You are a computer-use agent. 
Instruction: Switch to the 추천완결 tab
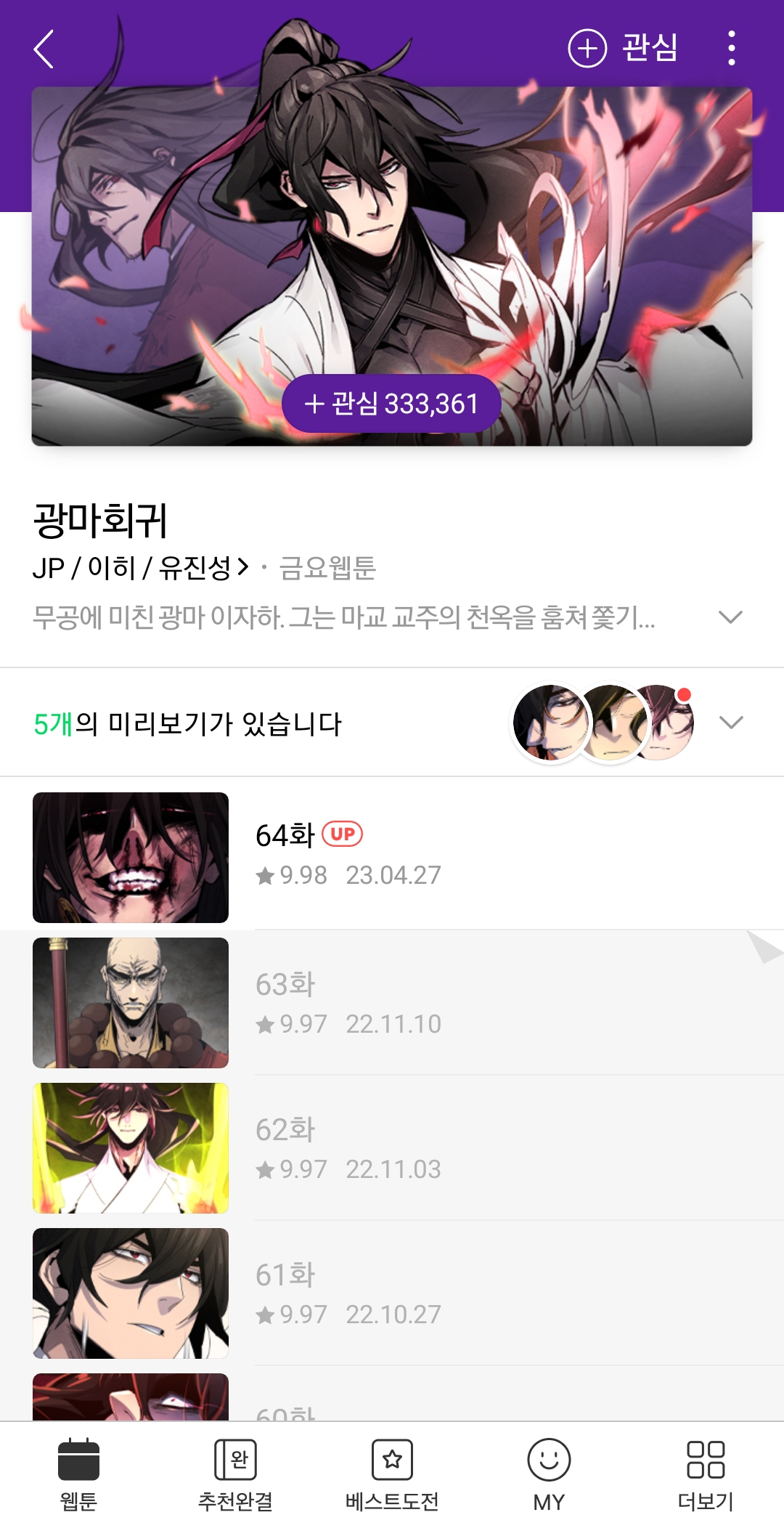pyautogui.click(x=235, y=1476)
